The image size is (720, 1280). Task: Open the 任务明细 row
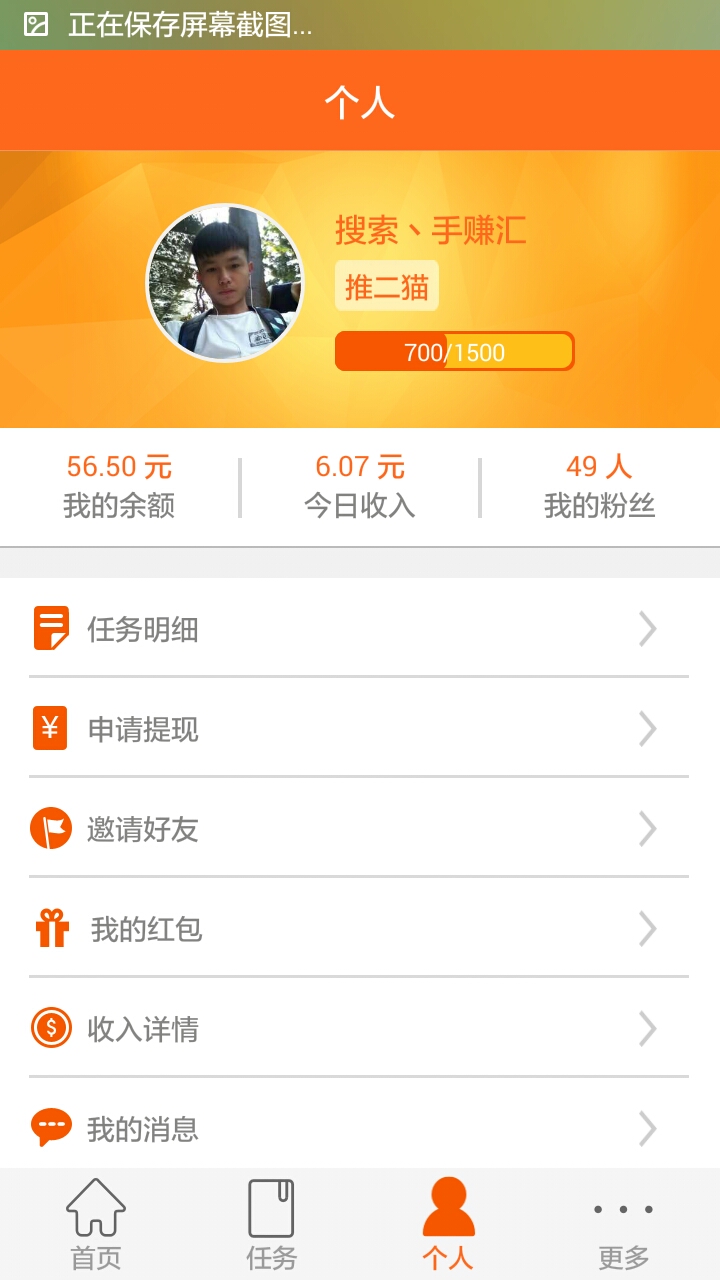[358, 629]
